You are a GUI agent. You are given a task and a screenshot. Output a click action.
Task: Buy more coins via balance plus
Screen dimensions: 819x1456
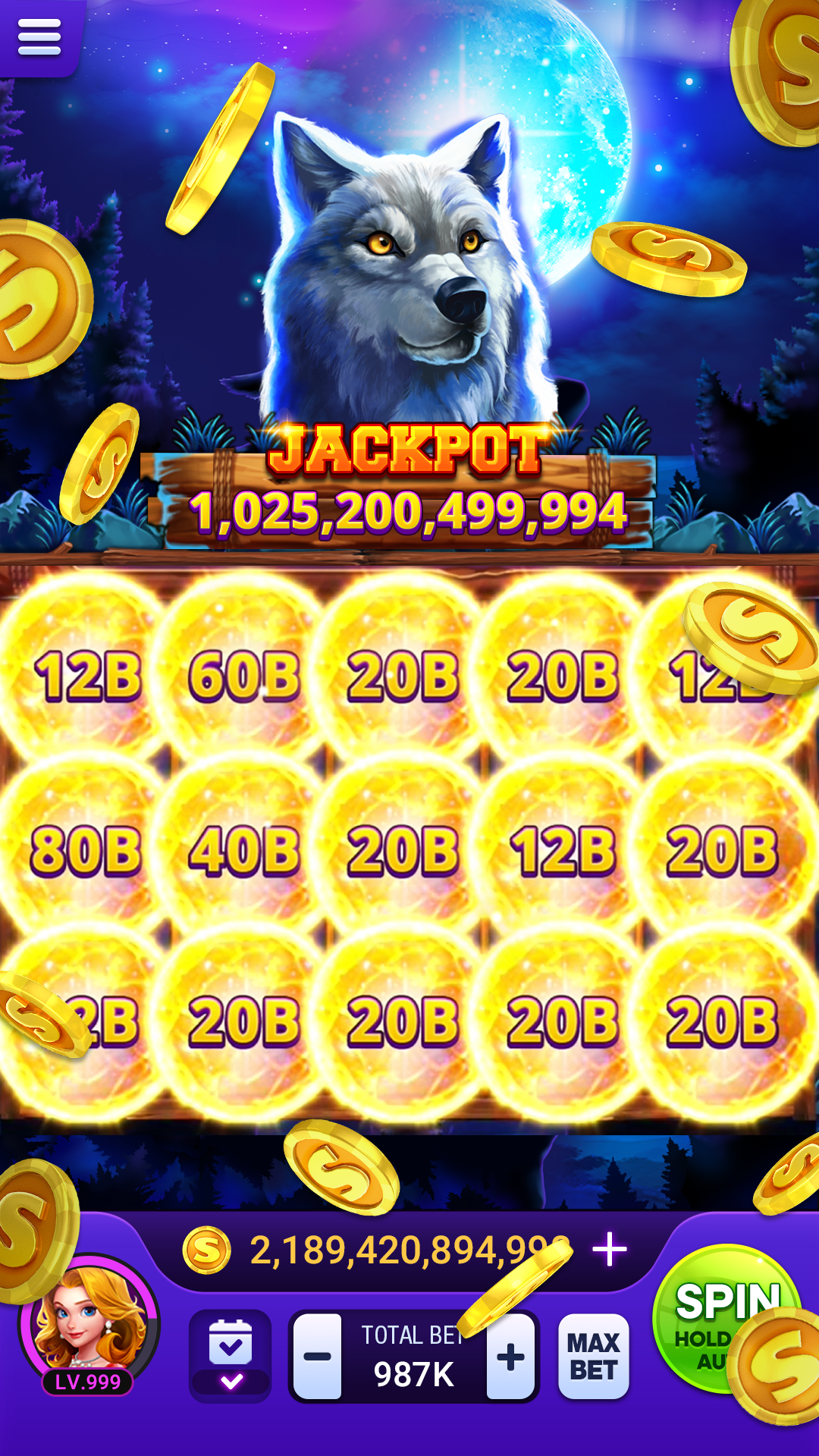610,1249
